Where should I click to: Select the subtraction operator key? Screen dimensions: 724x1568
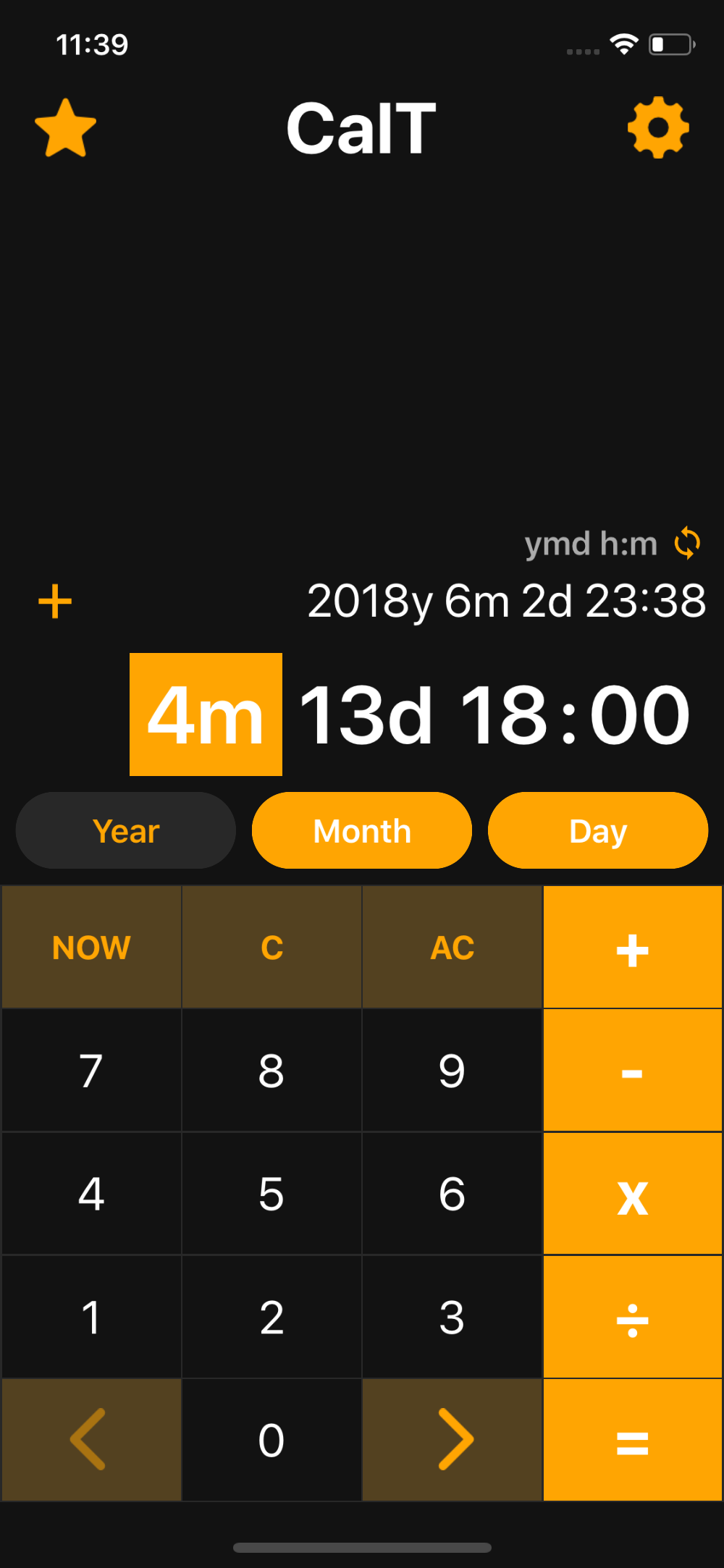[633, 1070]
